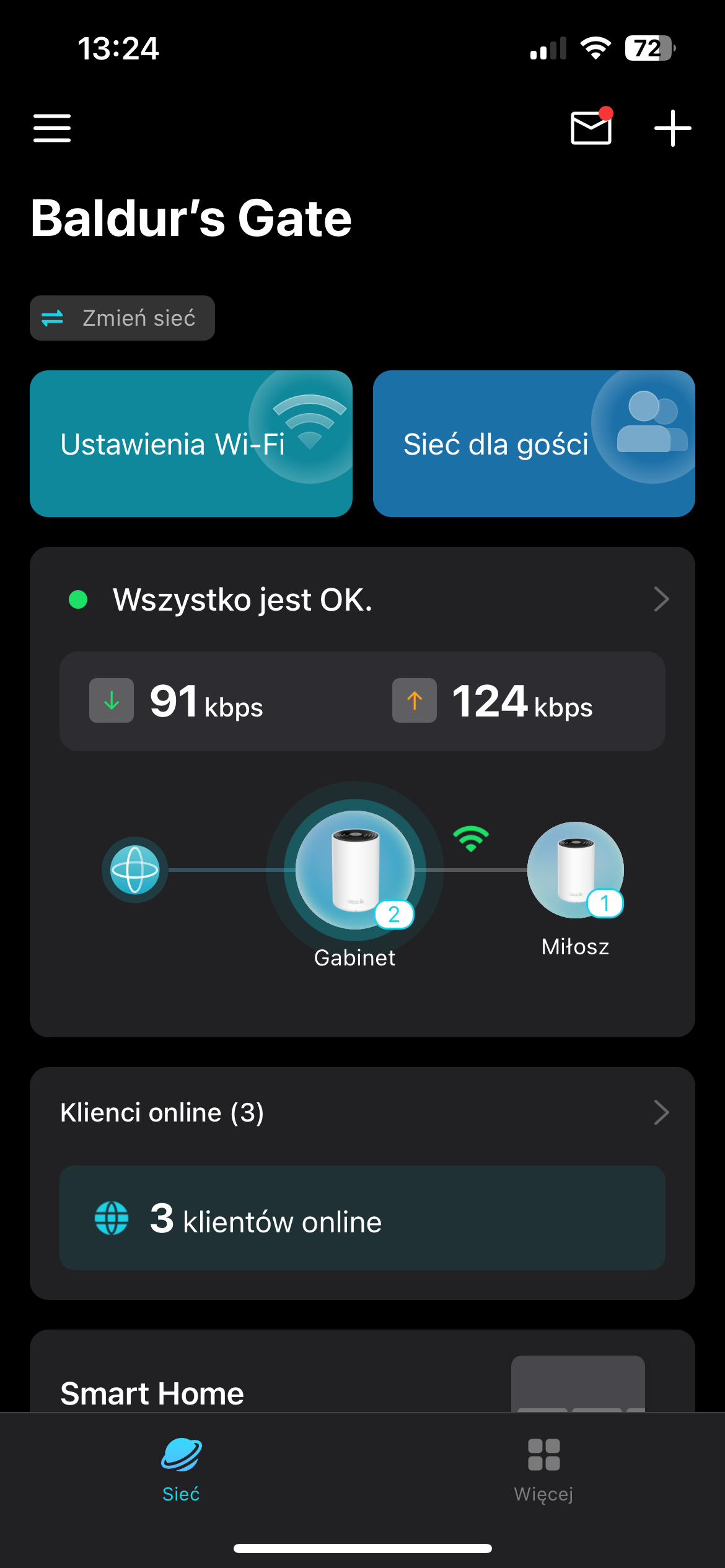Expand the Wszystko jest OK status row
The width and height of the screenshot is (725, 1568).
(x=362, y=599)
